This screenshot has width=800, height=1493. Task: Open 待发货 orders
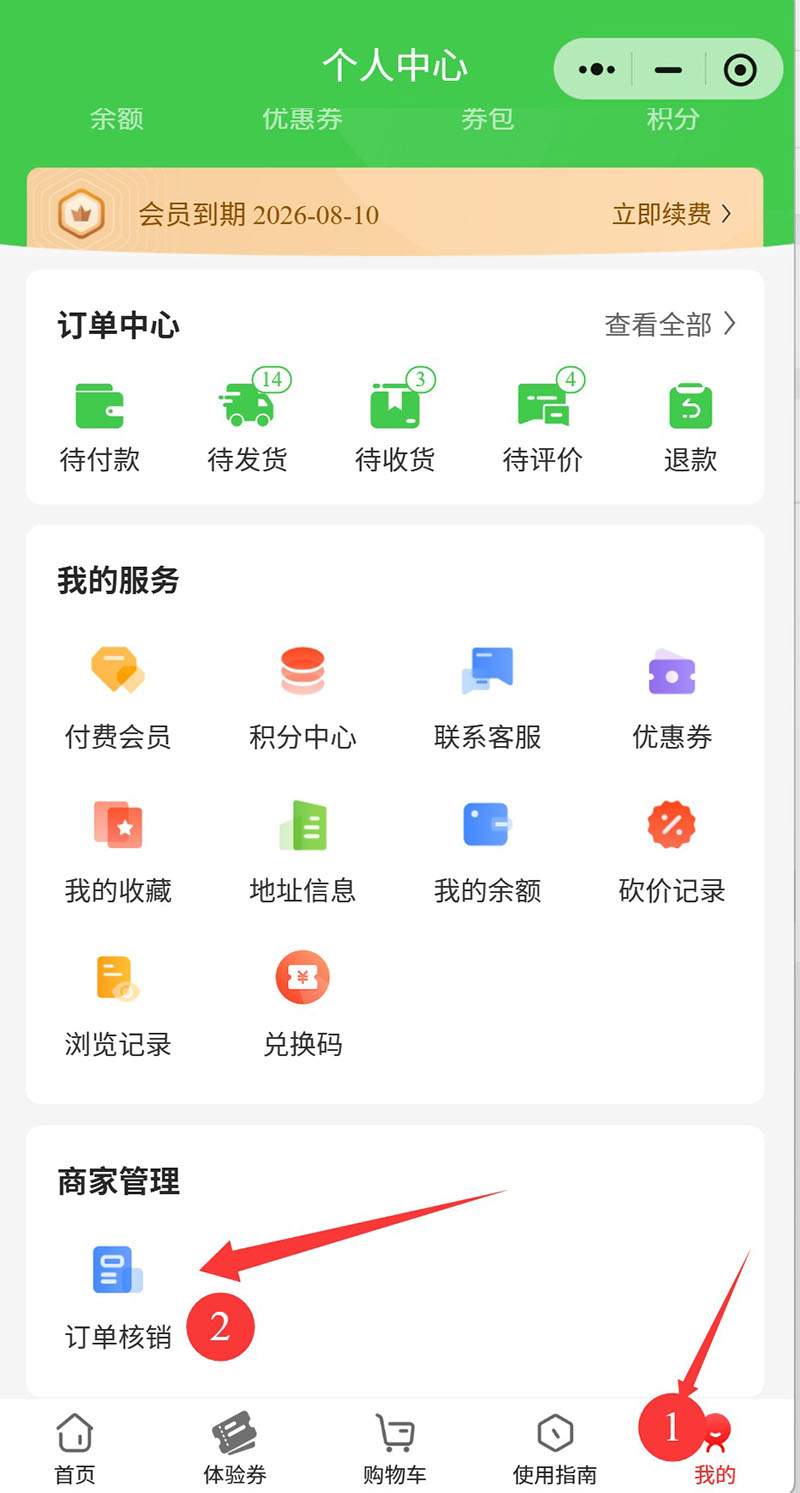[247, 425]
